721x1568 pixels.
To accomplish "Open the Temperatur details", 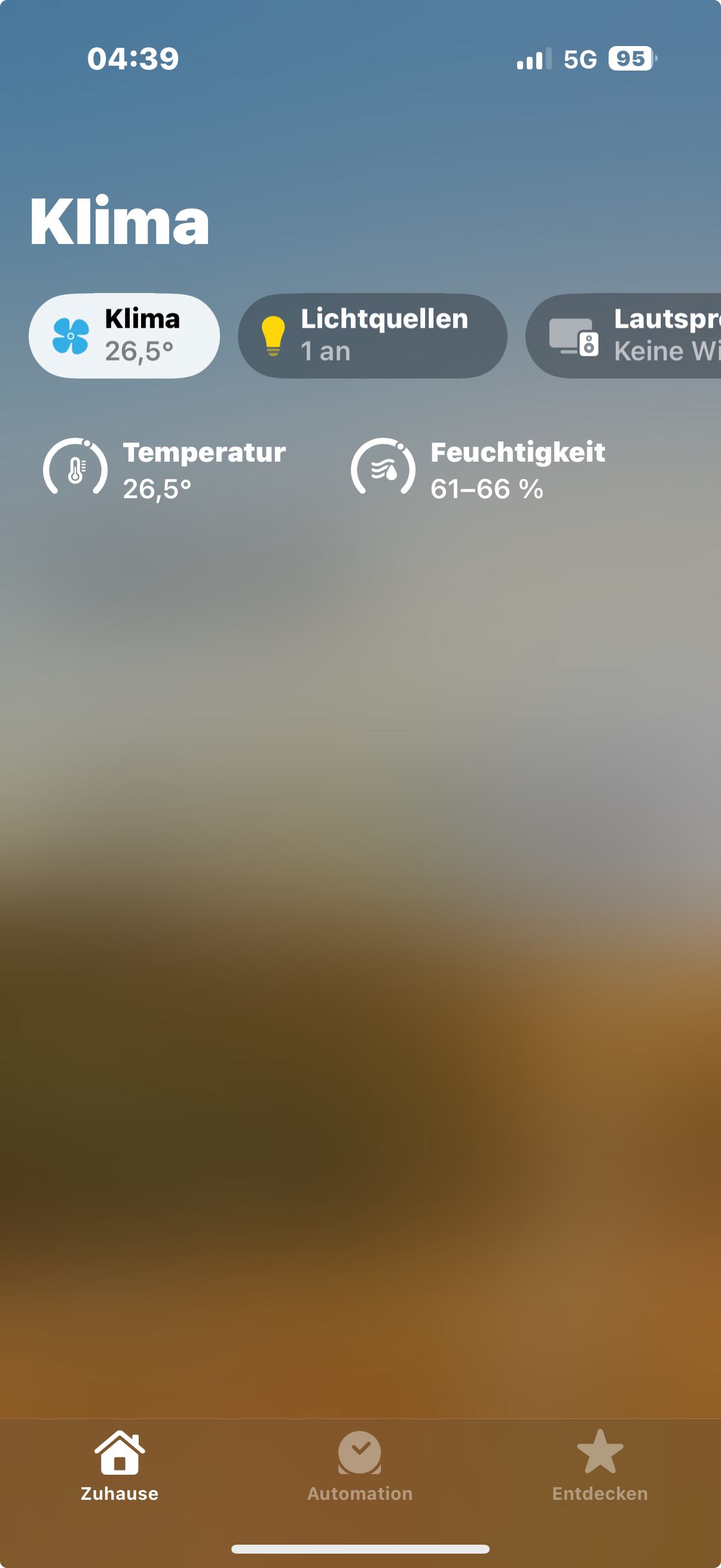I will click(164, 469).
